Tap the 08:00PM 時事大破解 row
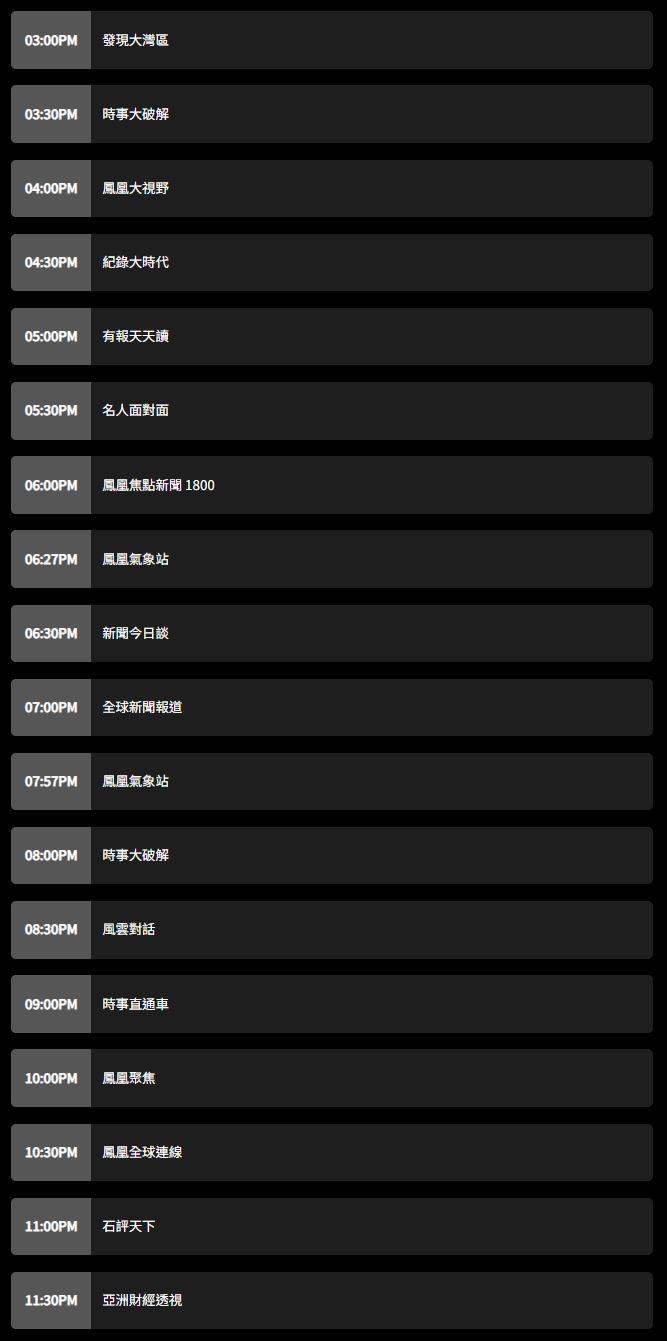 pyautogui.click(x=135, y=855)
